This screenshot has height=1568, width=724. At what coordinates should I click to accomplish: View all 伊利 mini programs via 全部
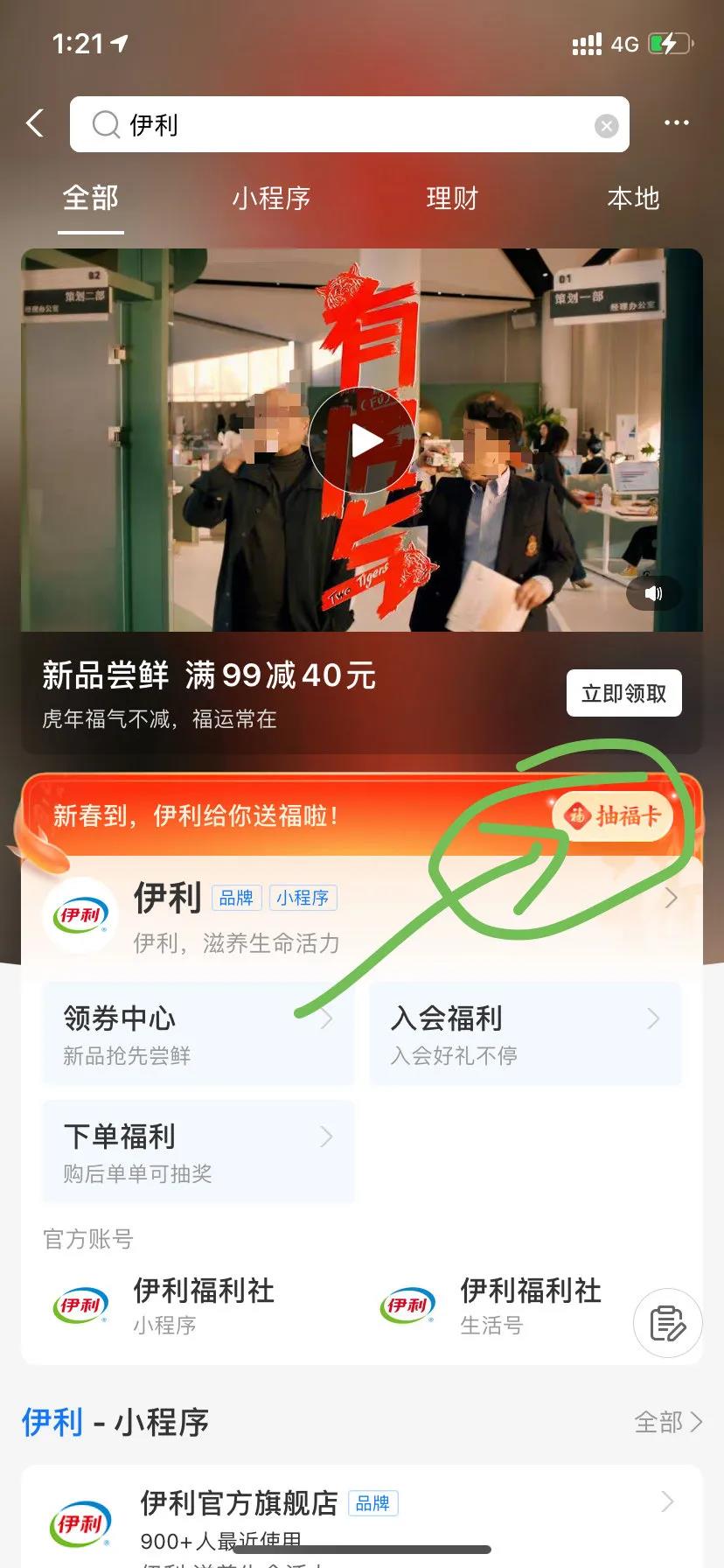(x=668, y=1422)
